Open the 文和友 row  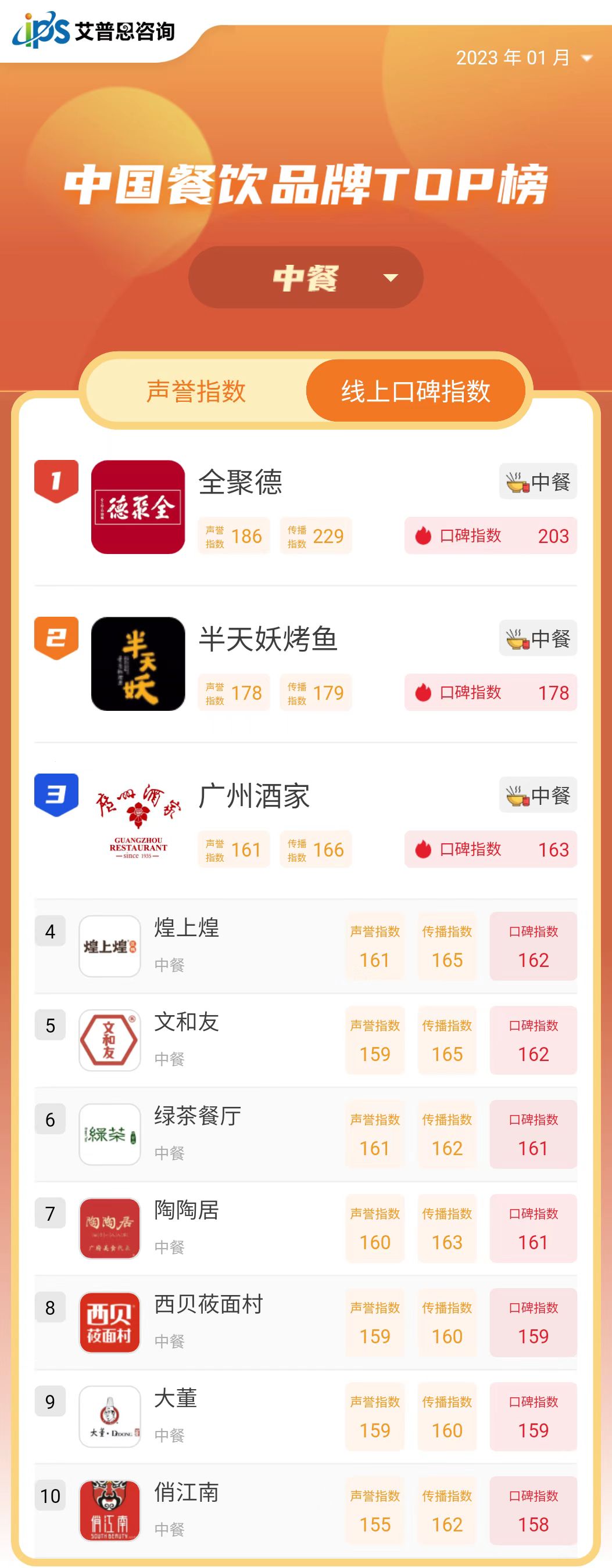point(187,1022)
